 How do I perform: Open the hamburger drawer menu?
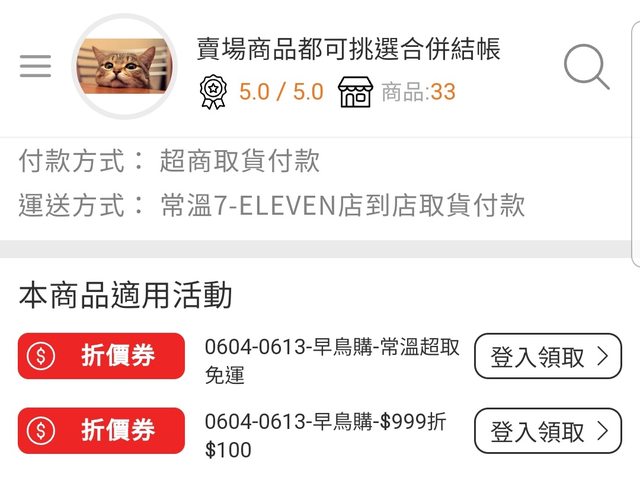(x=35, y=66)
